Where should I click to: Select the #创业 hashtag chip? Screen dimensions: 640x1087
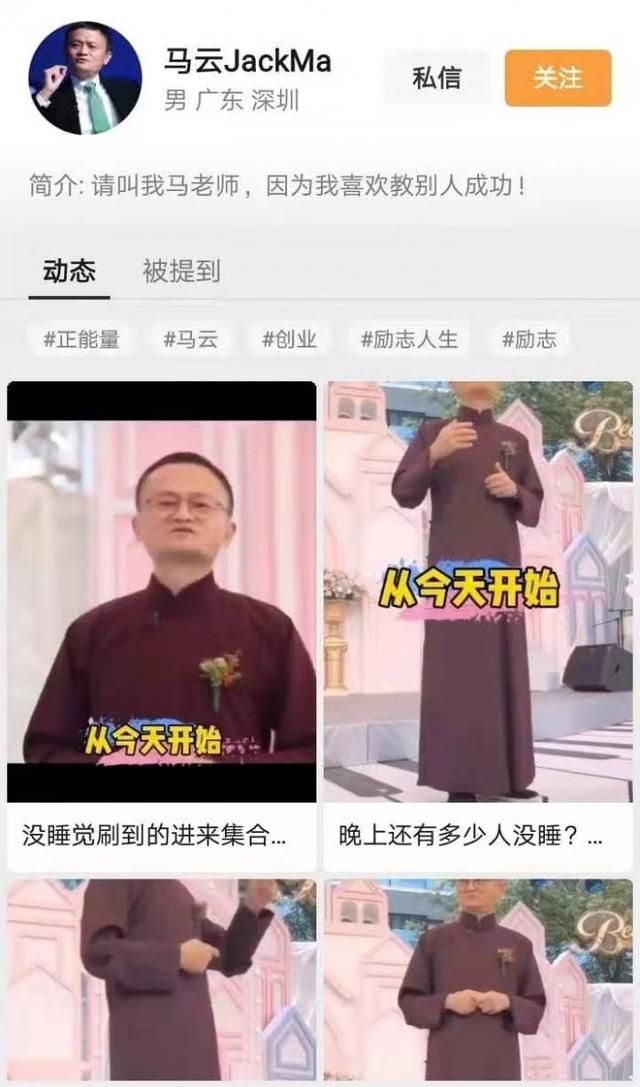click(x=289, y=339)
